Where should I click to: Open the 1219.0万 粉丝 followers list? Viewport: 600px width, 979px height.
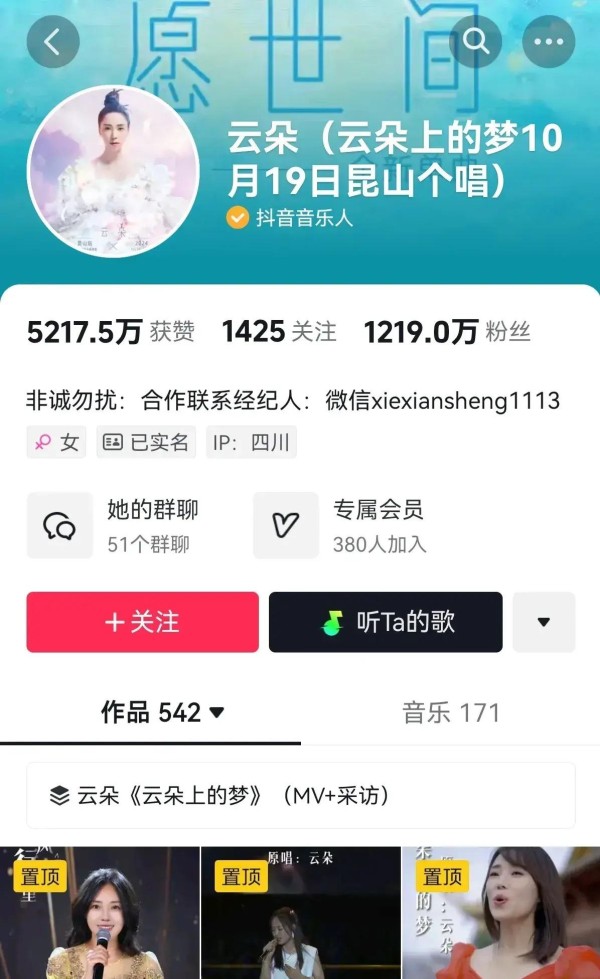point(447,332)
